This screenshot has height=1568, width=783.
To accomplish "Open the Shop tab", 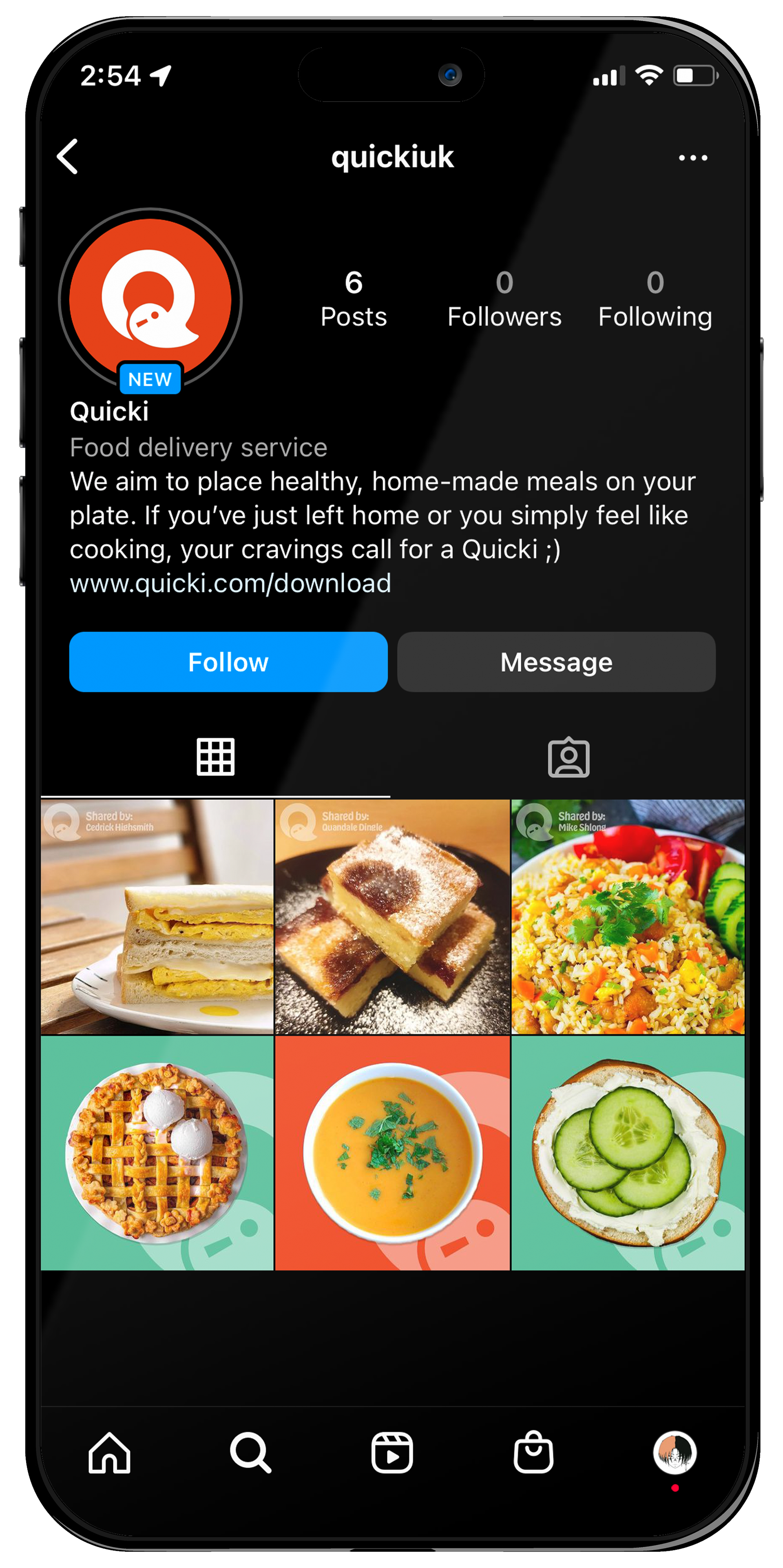I will pyautogui.click(x=533, y=1452).
